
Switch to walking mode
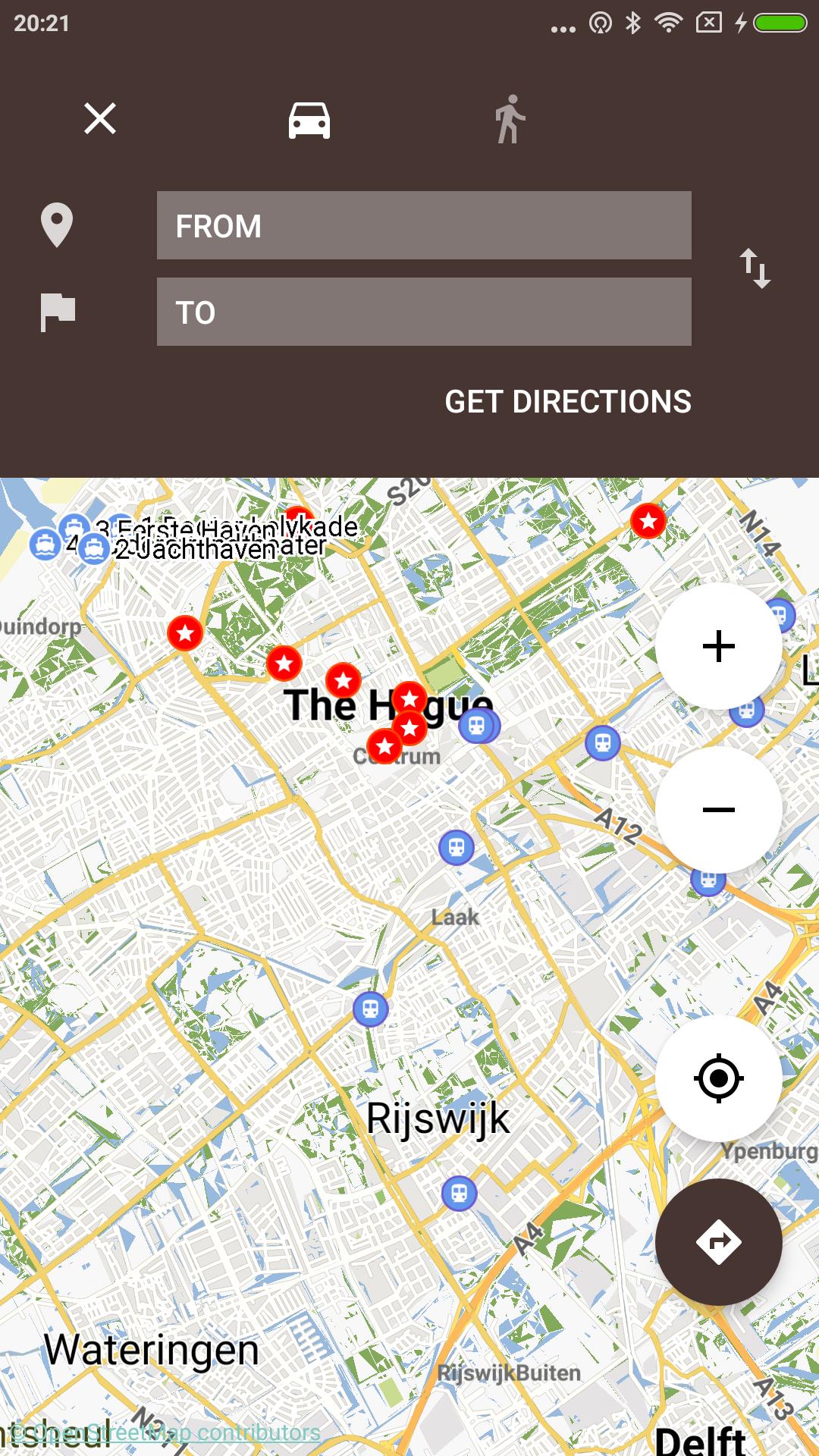tap(510, 120)
